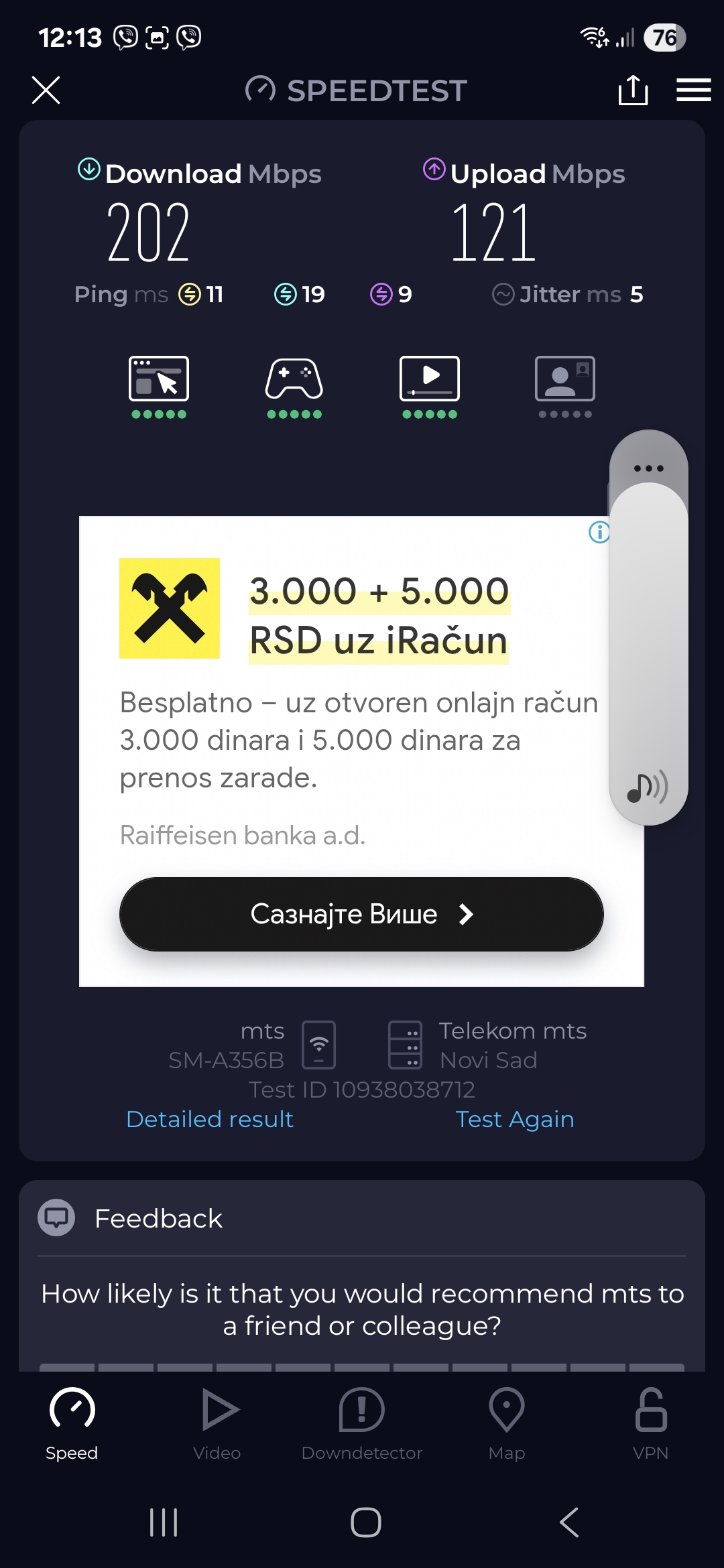
Task: Tap the gaming controller experience icon
Action: coord(294,379)
